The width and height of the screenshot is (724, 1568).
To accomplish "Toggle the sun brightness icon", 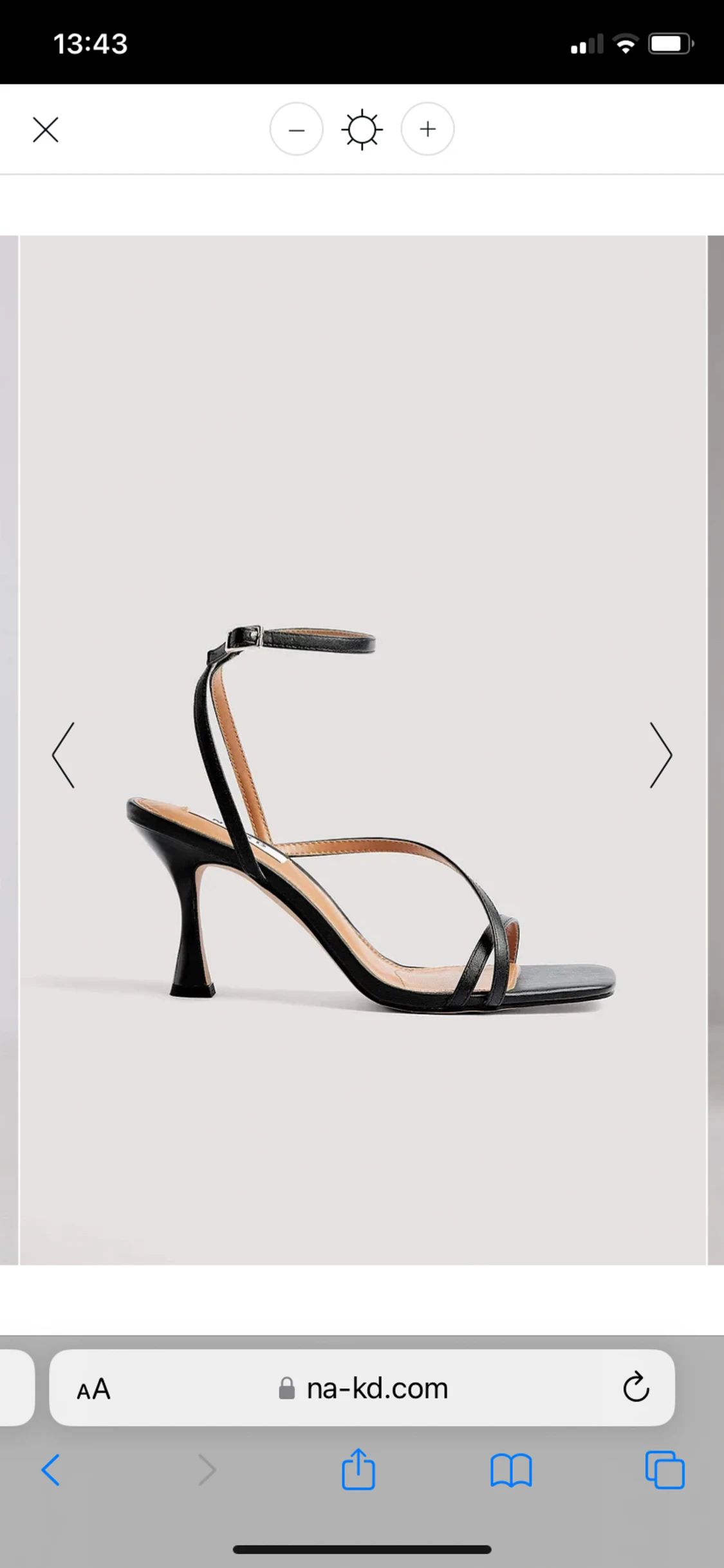I will 362,129.
